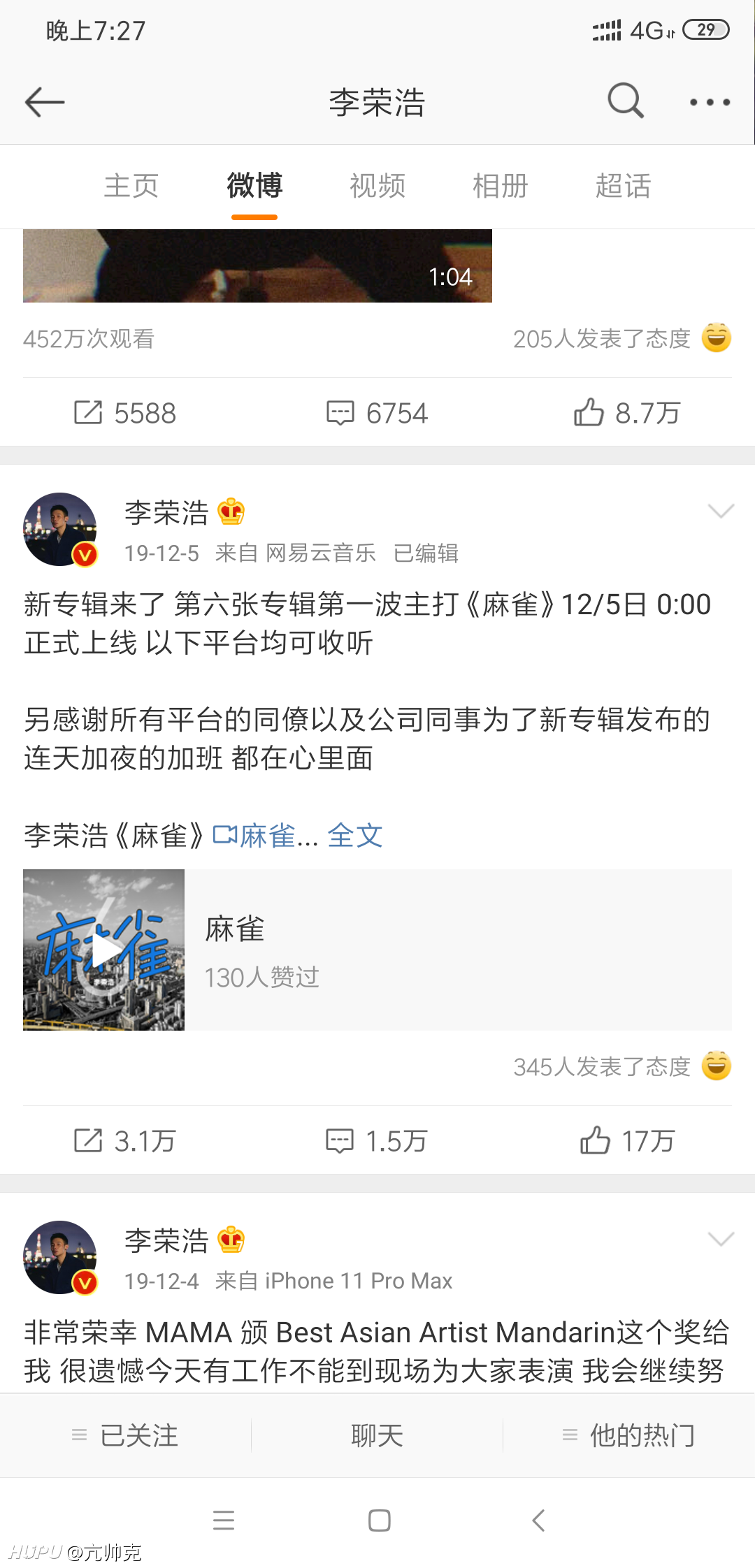
Task: Open 他的热门 at the bottom
Action: tap(629, 1436)
